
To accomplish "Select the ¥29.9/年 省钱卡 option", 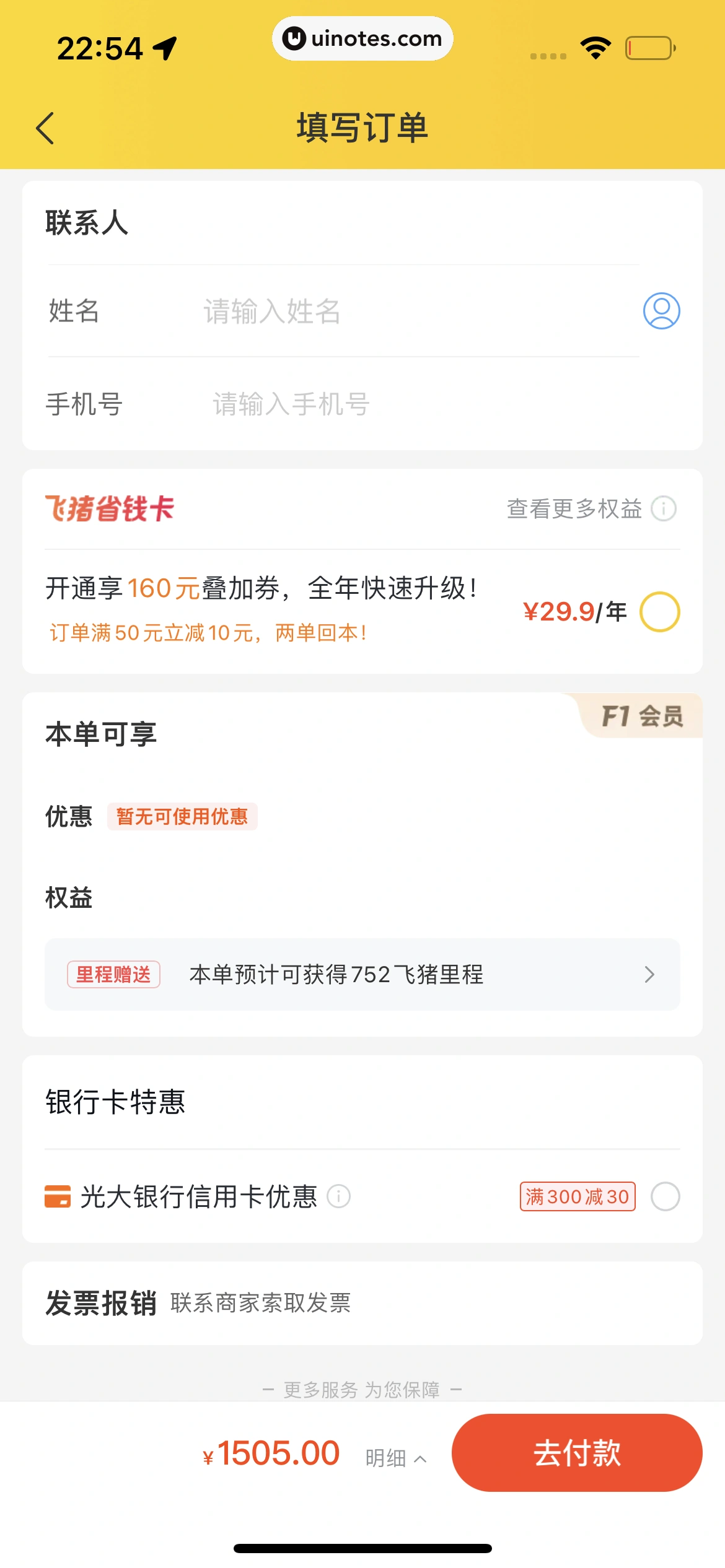I will [x=659, y=612].
